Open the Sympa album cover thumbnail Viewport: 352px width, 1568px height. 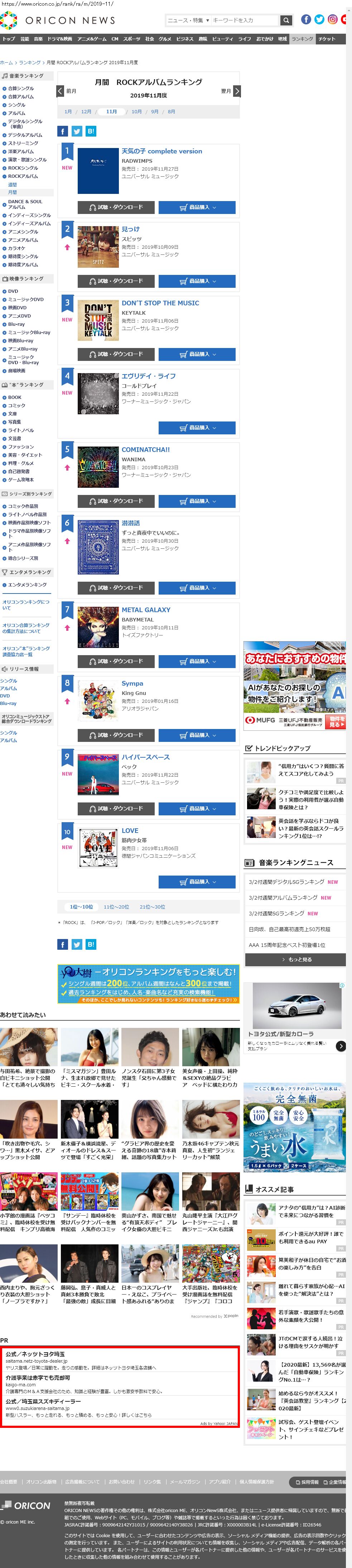[x=98, y=701]
